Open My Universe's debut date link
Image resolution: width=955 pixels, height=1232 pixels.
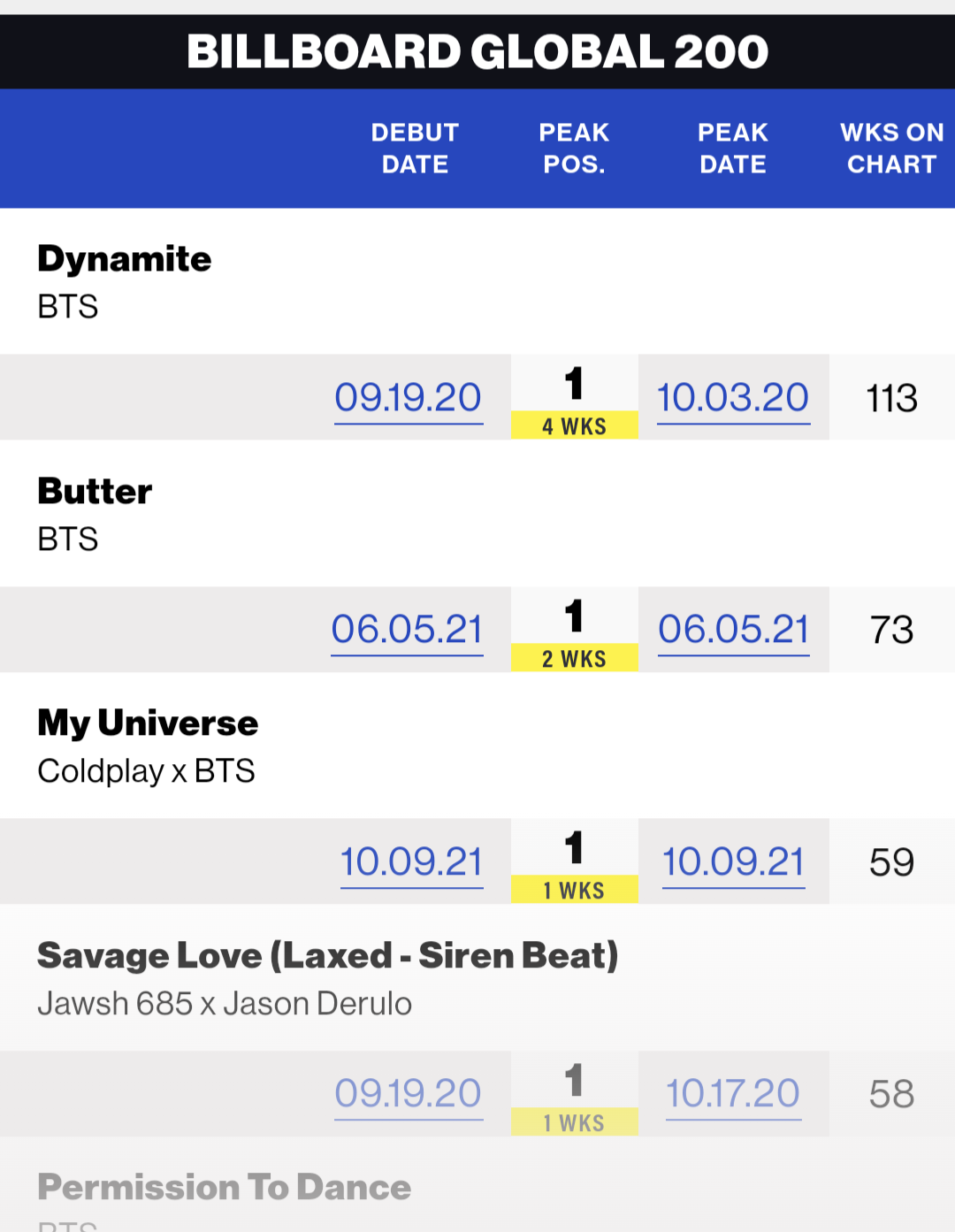(x=412, y=862)
